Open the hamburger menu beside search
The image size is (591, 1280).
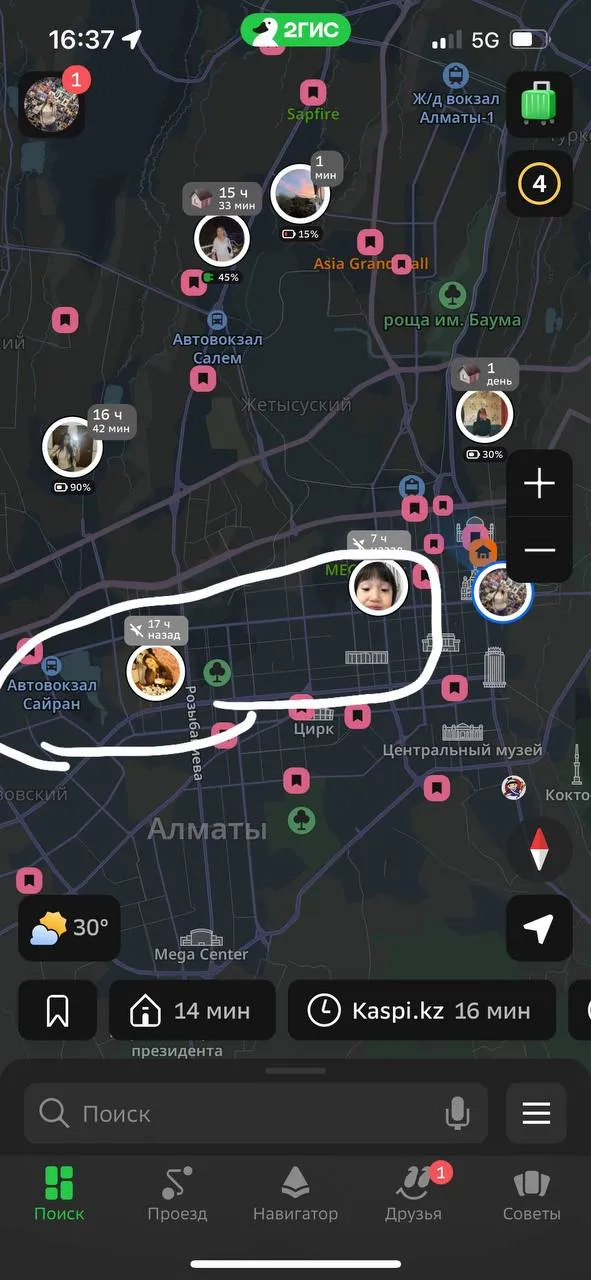537,1113
